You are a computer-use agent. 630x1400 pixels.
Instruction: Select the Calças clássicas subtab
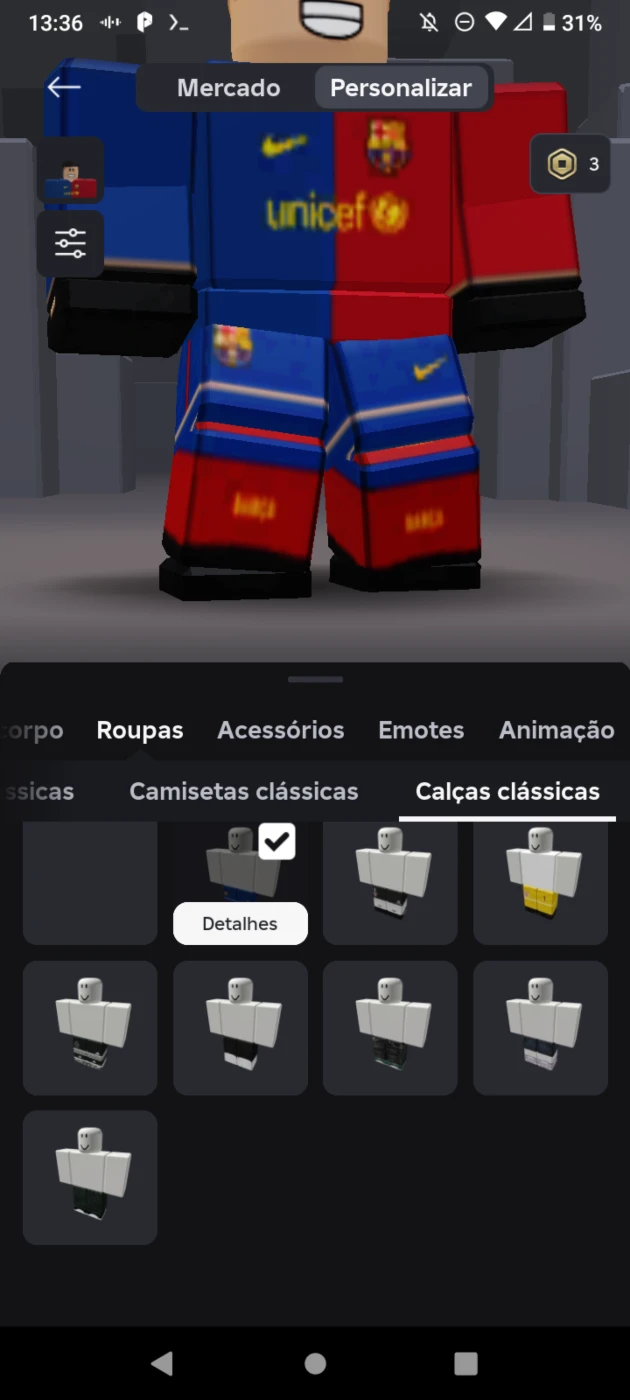click(508, 792)
